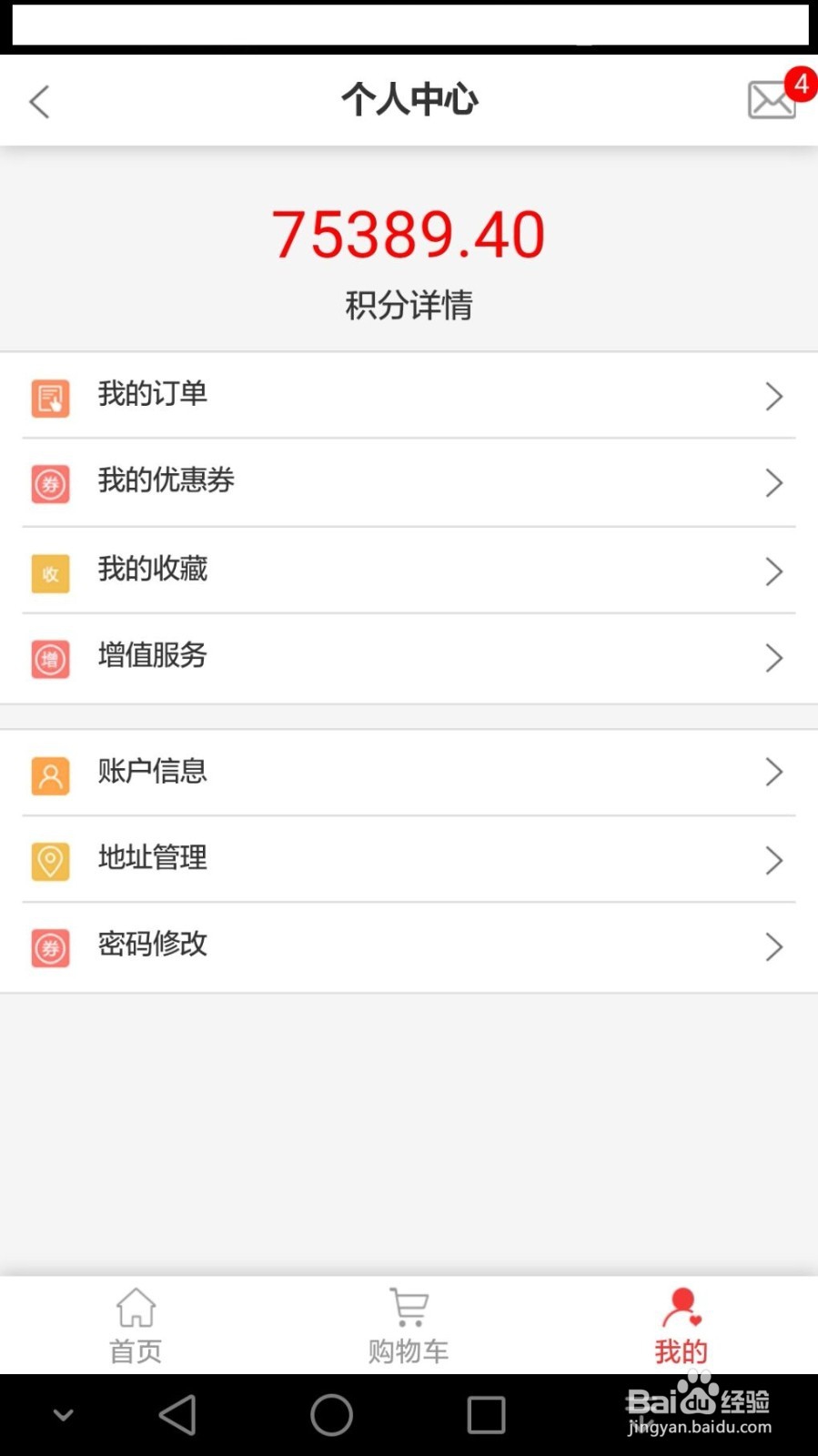The image size is (818, 1456).
Task: Open the messages envelope icon
Action: coord(772,100)
